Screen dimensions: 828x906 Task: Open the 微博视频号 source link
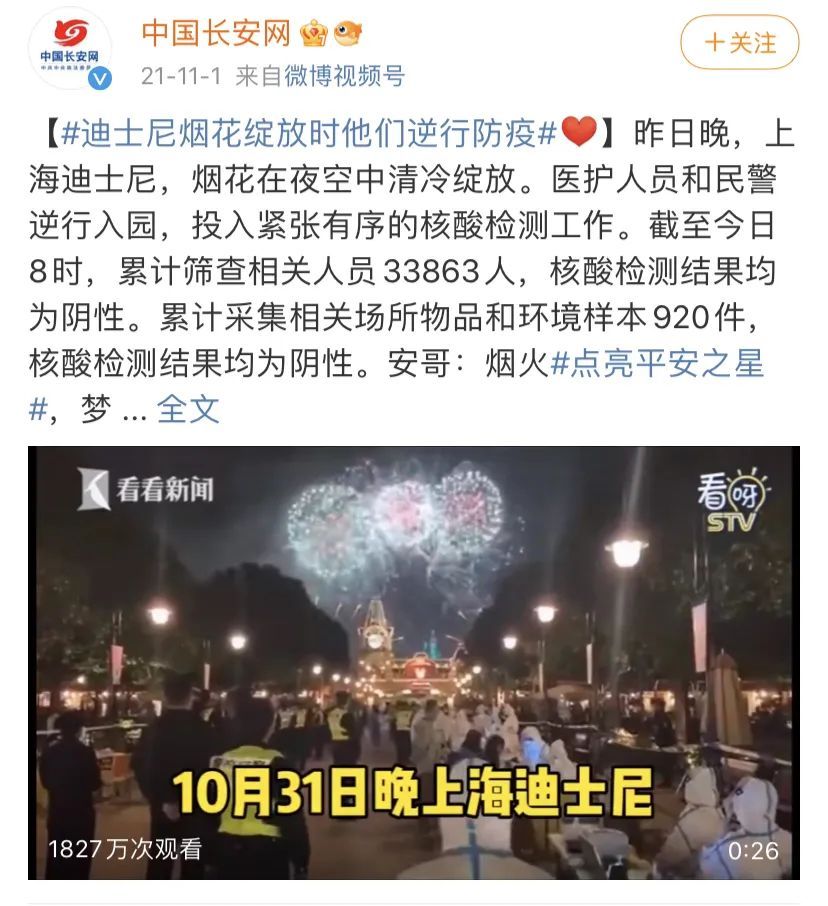click(x=345, y=75)
